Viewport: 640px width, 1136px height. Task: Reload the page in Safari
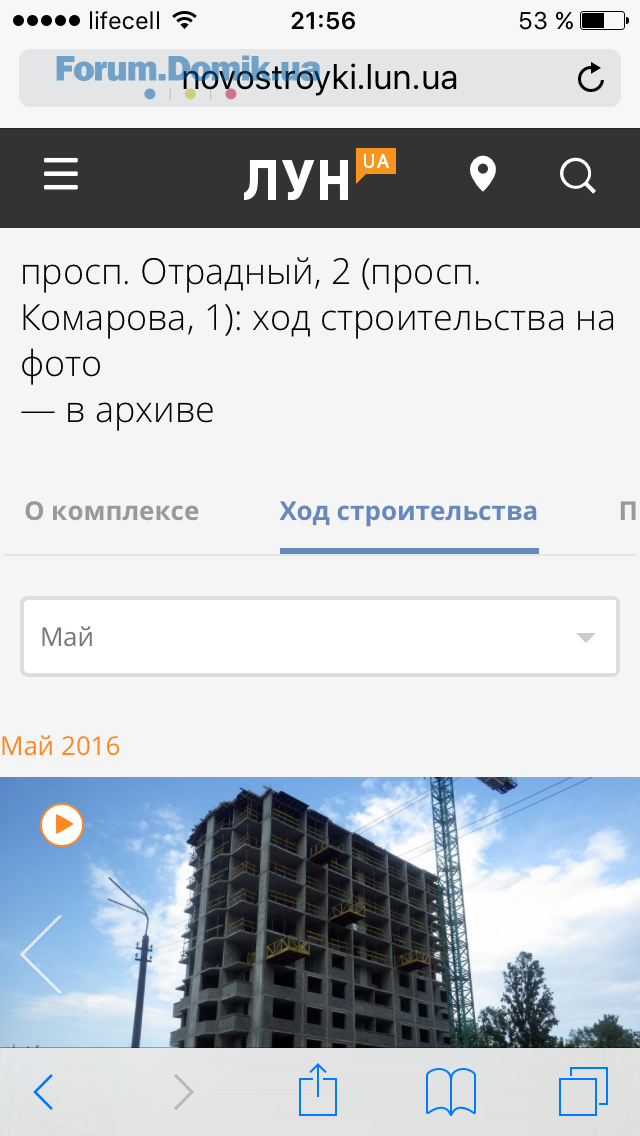click(591, 78)
